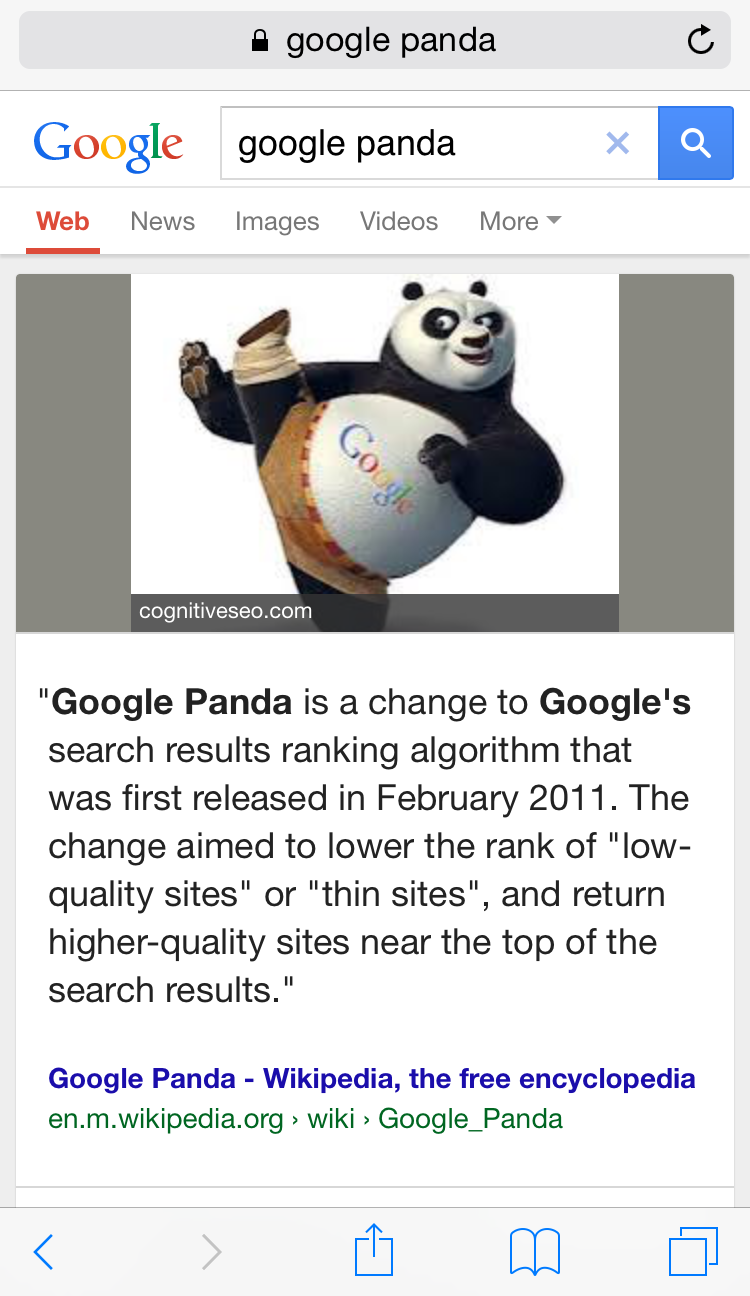The width and height of the screenshot is (750, 1296).
Task: Run search with the blue magnifier button
Action: 695,144
